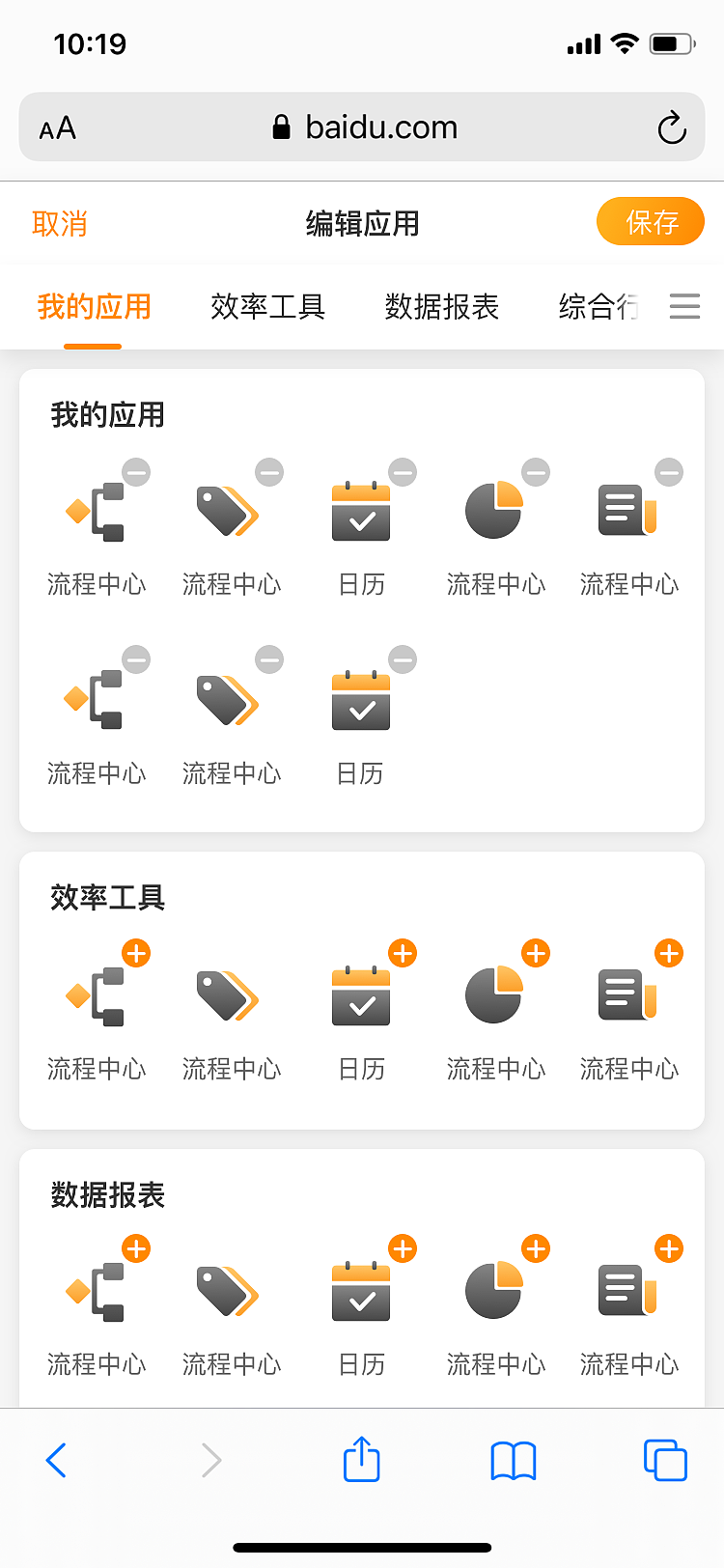This screenshot has height=1568, width=724.
Task: Remove the pie chart app with its minus badge
Action: [537, 472]
